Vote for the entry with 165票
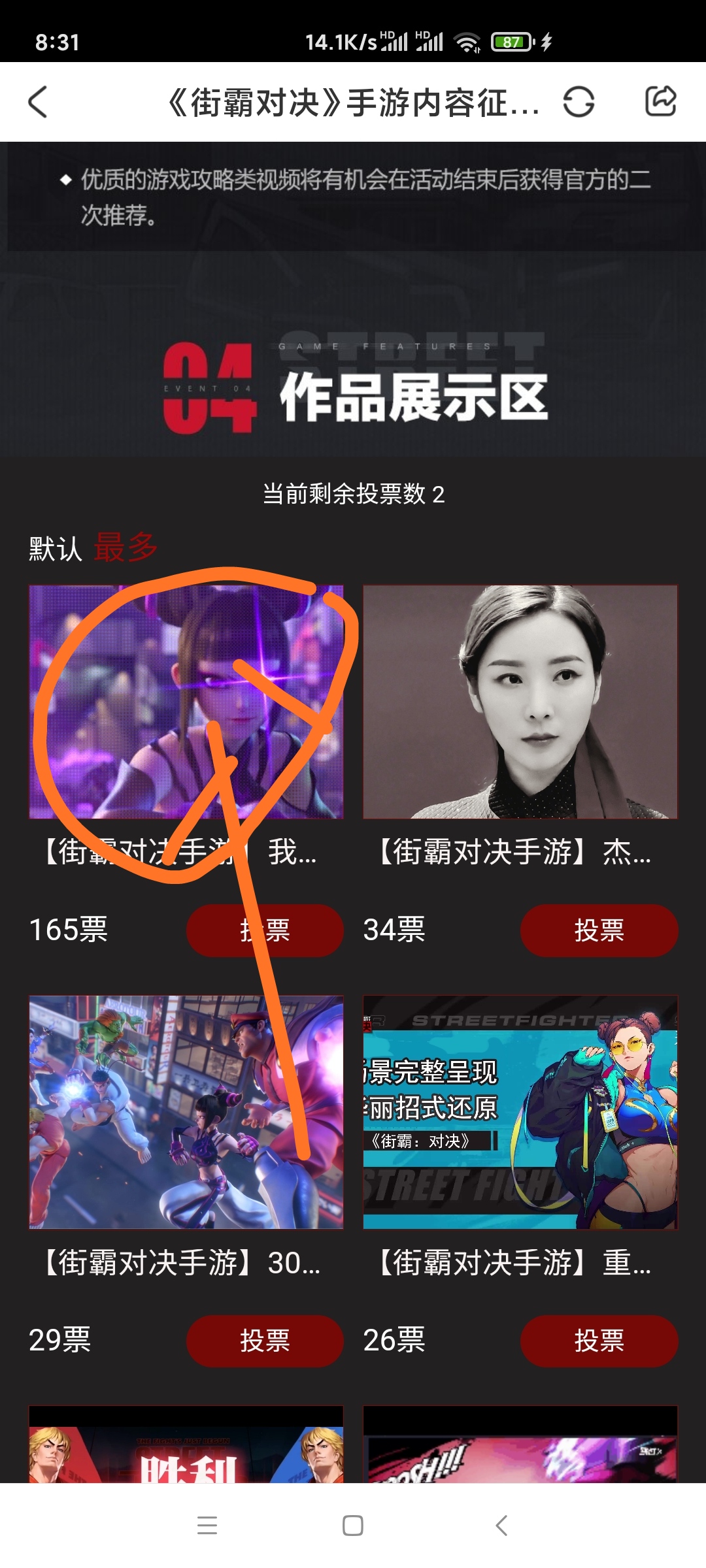Image resolution: width=706 pixels, height=1568 pixels. pos(265,930)
